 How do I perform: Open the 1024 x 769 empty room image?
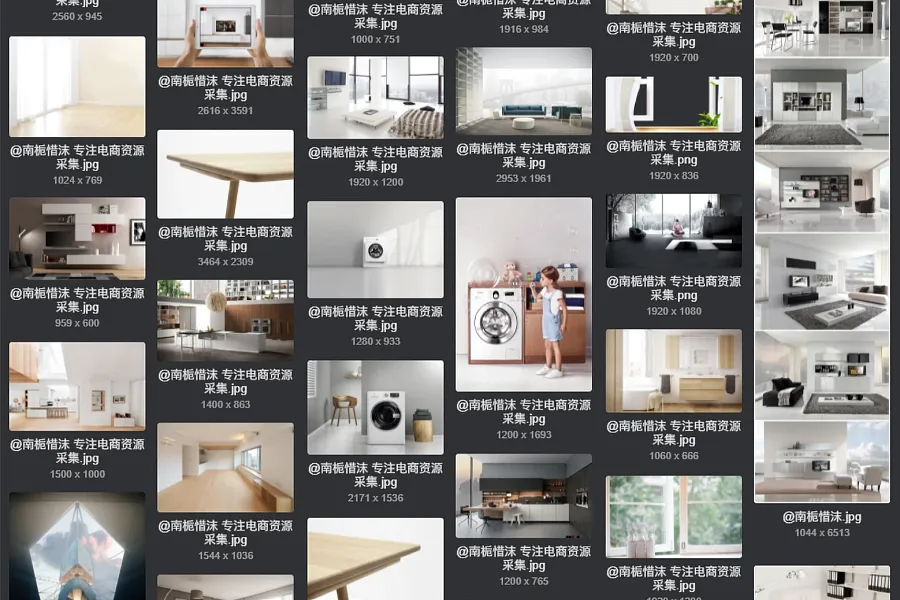click(x=77, y=87)
